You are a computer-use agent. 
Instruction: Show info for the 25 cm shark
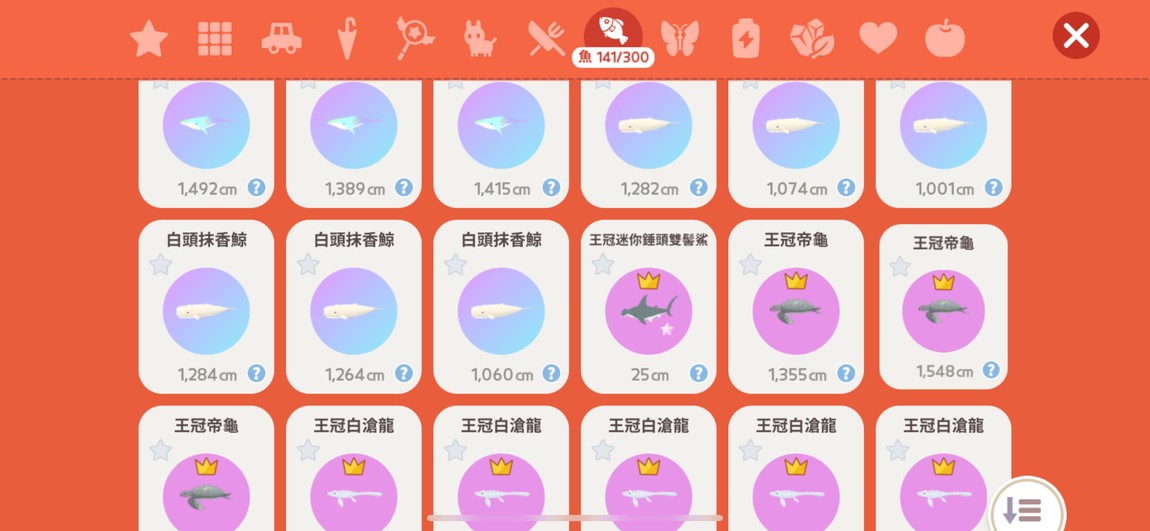pyautogui.click(x=698, y=373)
